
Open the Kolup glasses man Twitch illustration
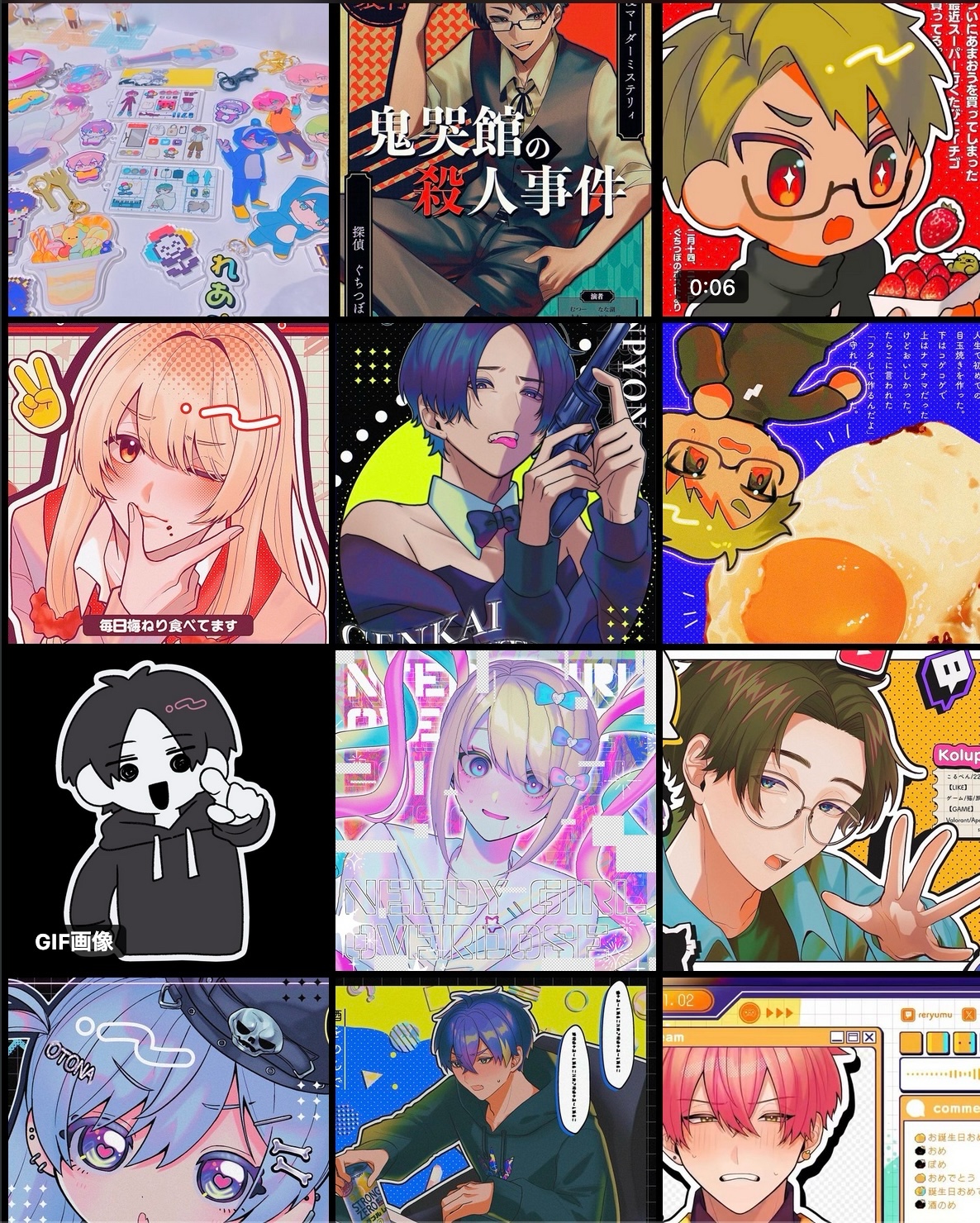(x=821, y=810)
